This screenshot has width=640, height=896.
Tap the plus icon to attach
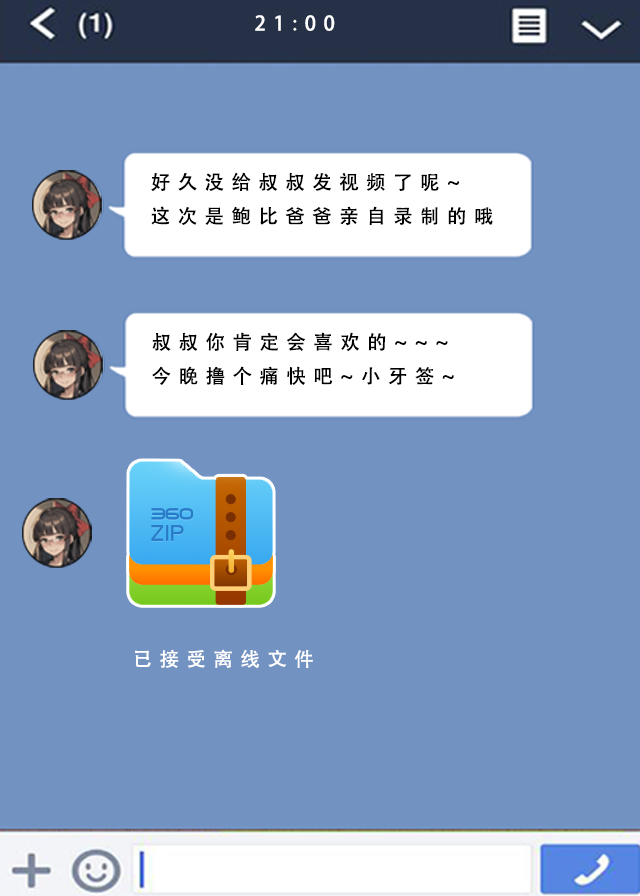click(31, 869)
